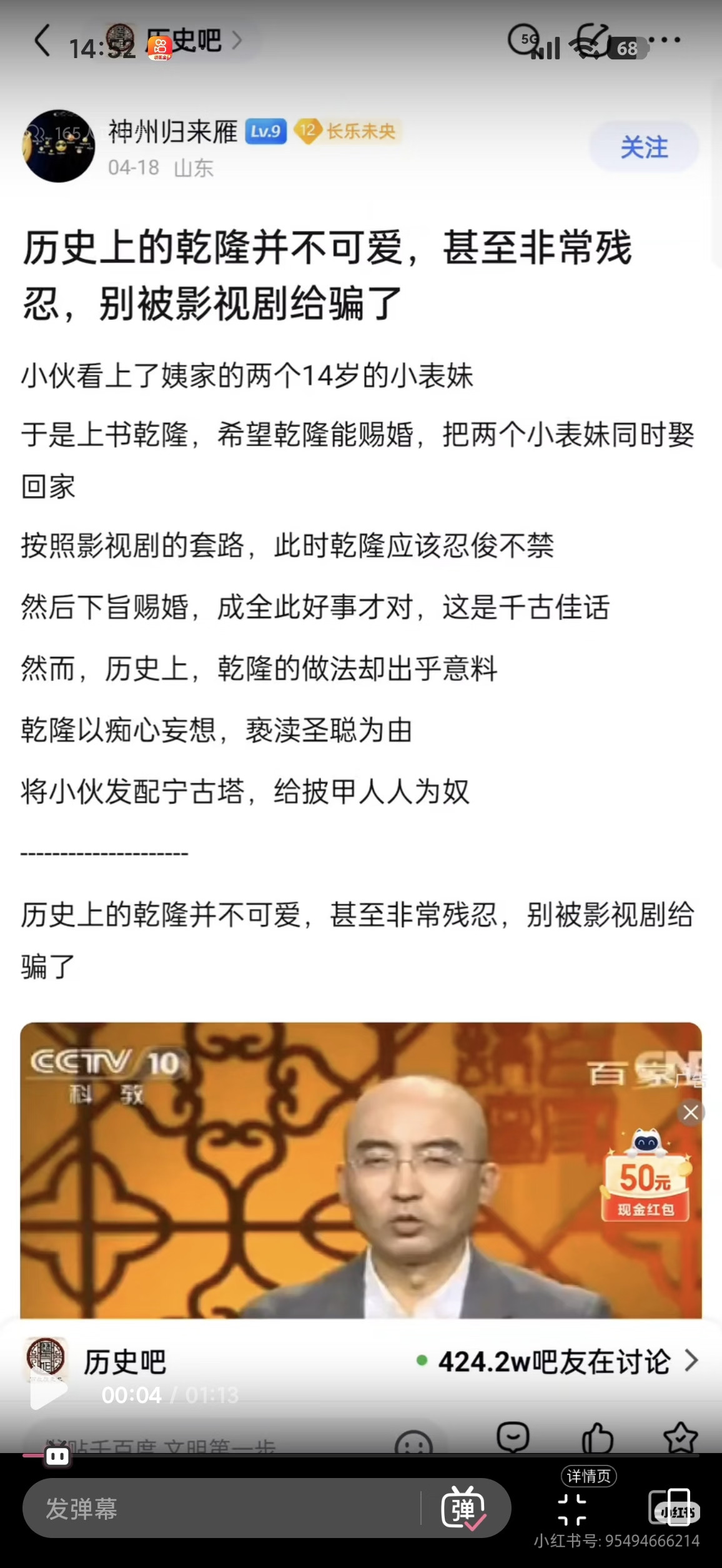Go back using the top-left arrow
Screen dimensions: 722x1568
click(x=42, y=41)
